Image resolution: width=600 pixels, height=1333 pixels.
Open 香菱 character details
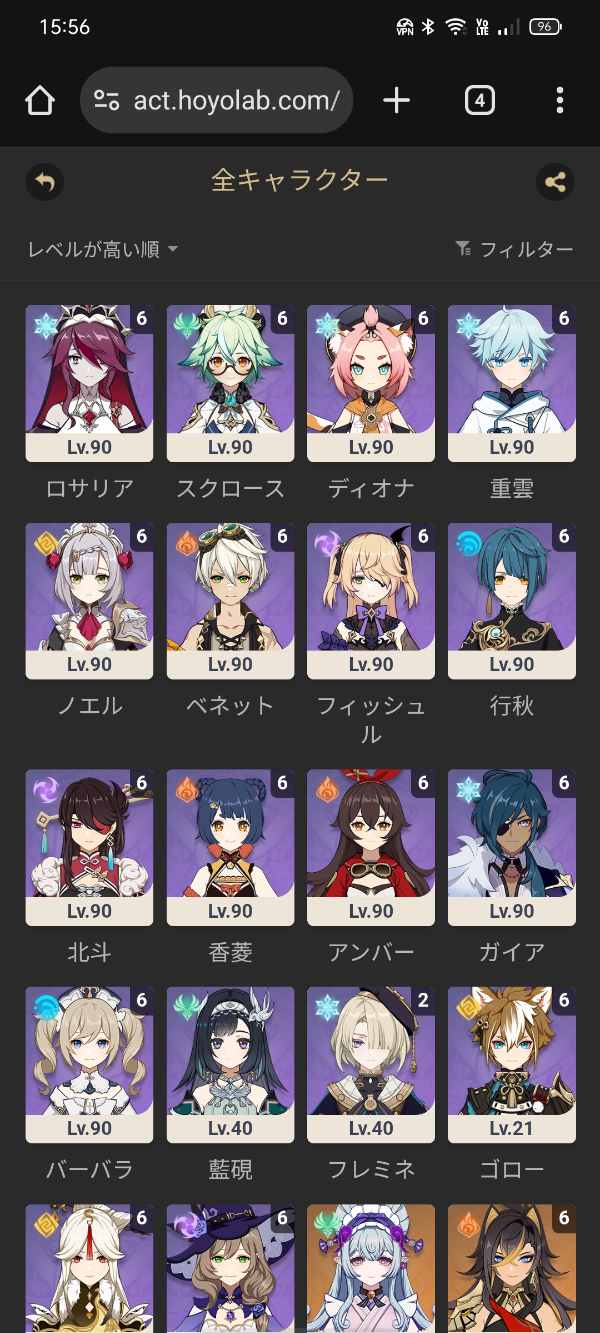(x=230, y=847)
